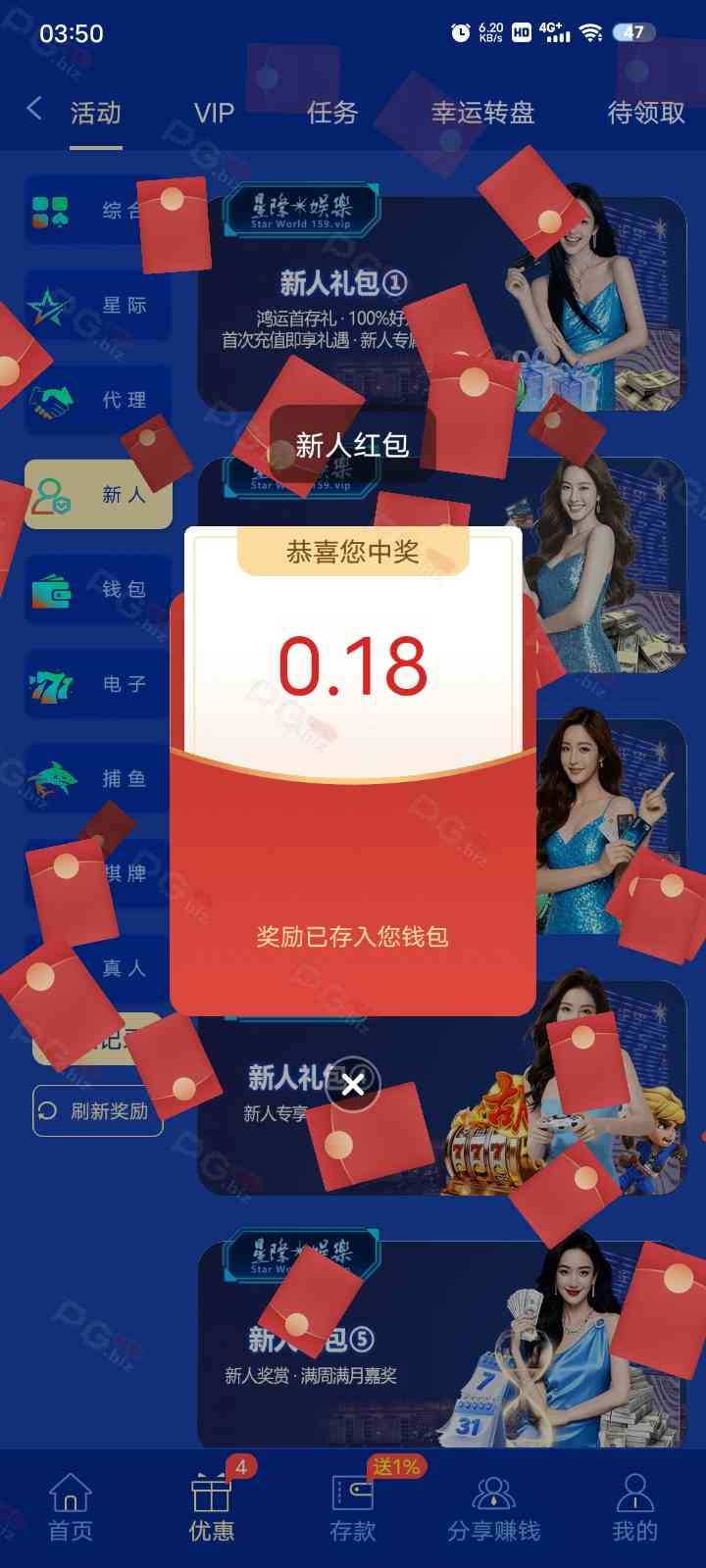The image size is (706, 1568).
Task: Select the 星际 category
Action: (98, 306)
